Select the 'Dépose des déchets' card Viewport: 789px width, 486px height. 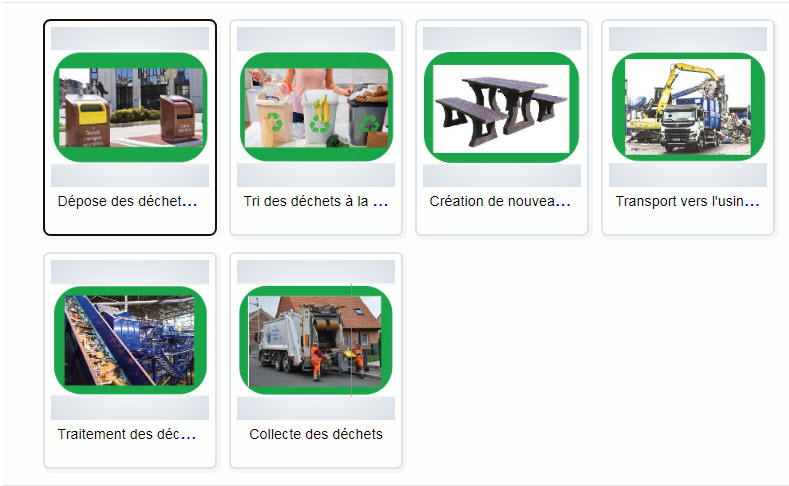(130, 128)
